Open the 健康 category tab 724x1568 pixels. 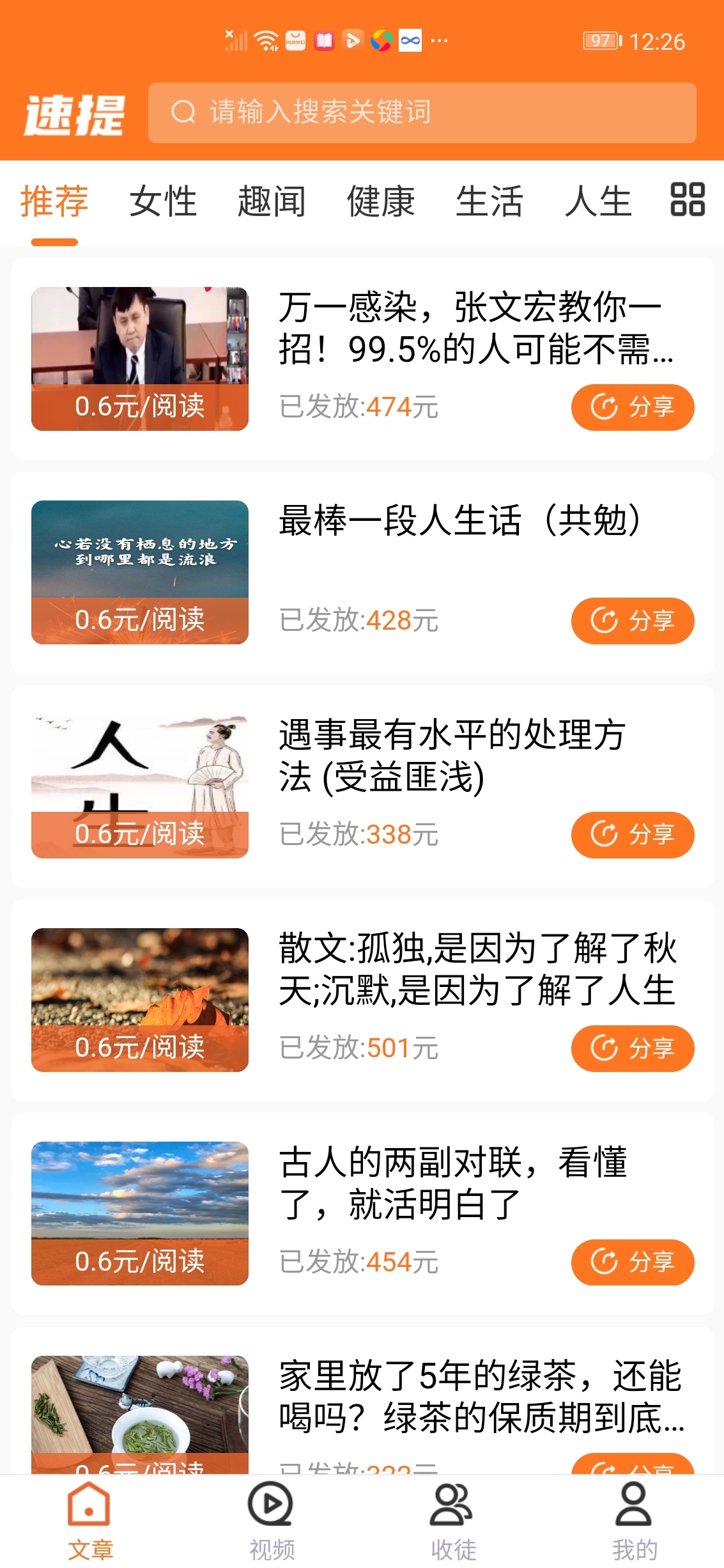(380, 201)
